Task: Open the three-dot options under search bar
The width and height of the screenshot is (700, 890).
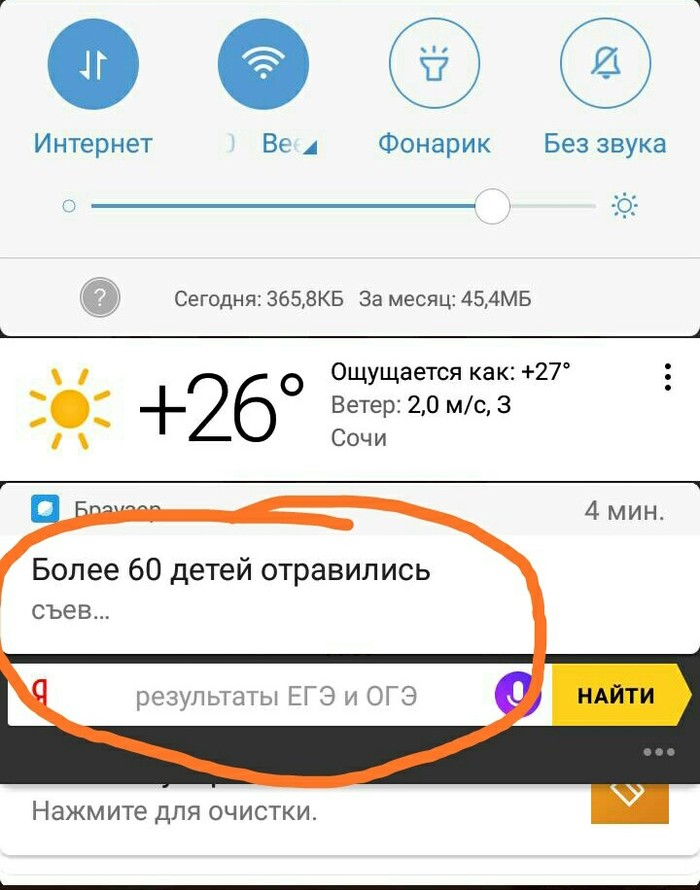Action: coord(659,753)
